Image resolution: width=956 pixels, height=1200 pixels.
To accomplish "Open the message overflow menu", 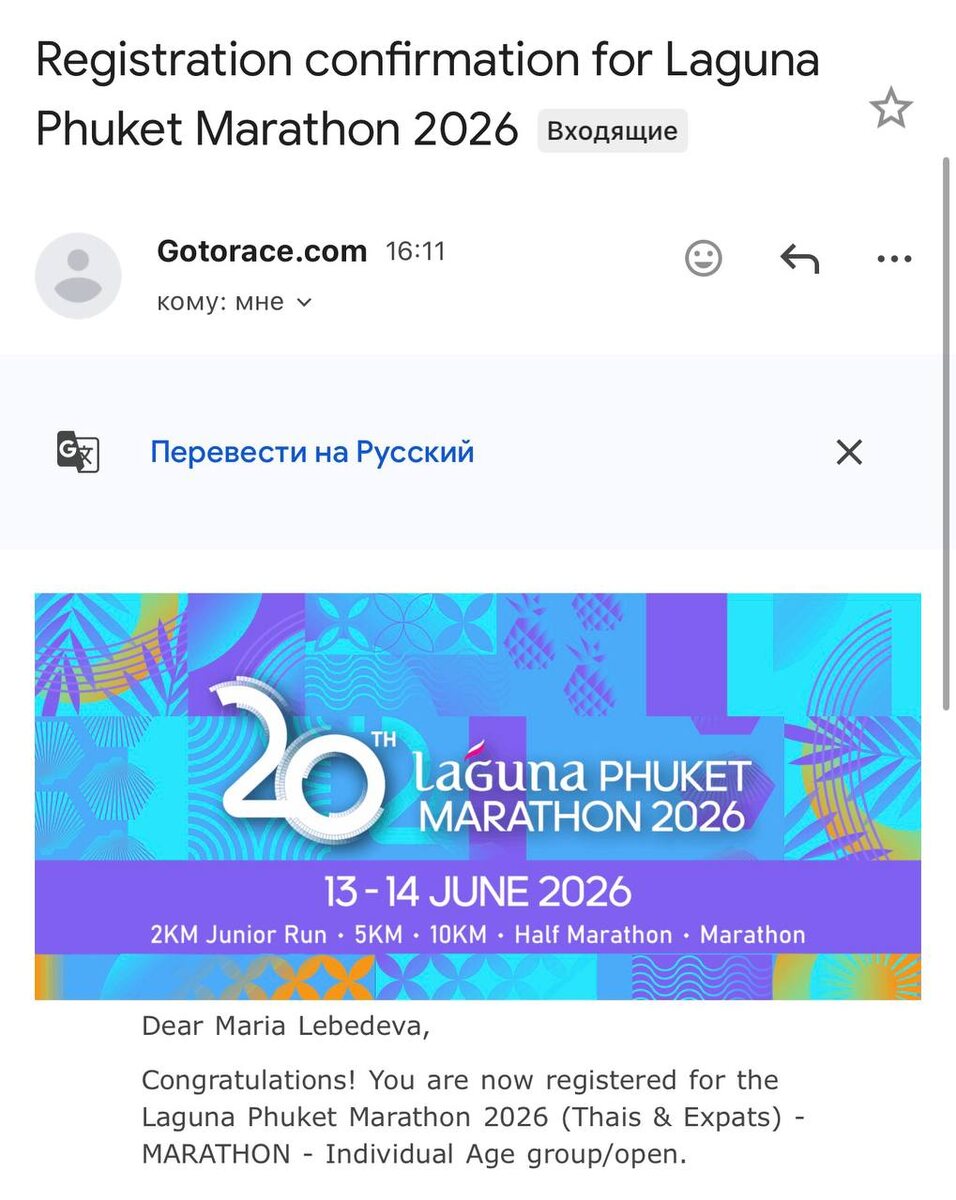I will click(893, 260).
